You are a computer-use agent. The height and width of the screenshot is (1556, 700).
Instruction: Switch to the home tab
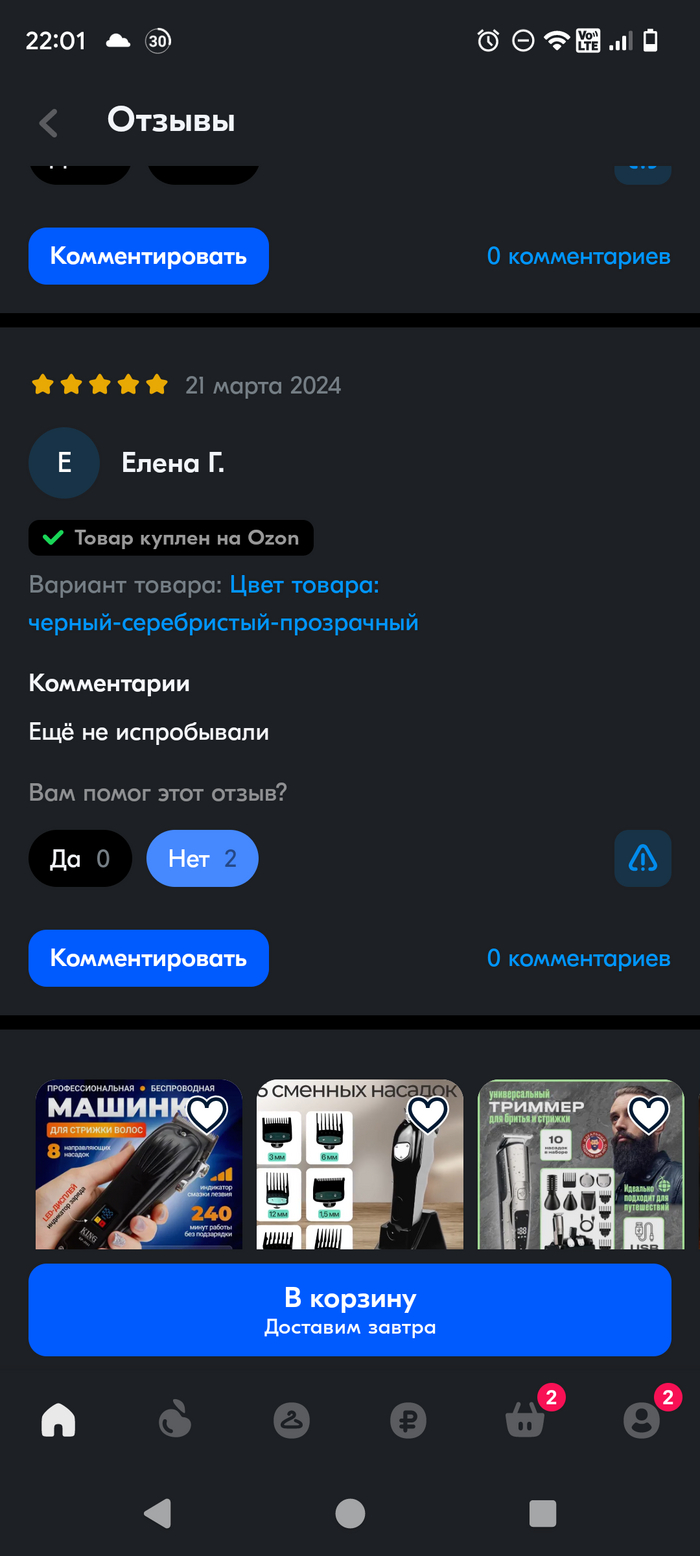pos(58,1419)
